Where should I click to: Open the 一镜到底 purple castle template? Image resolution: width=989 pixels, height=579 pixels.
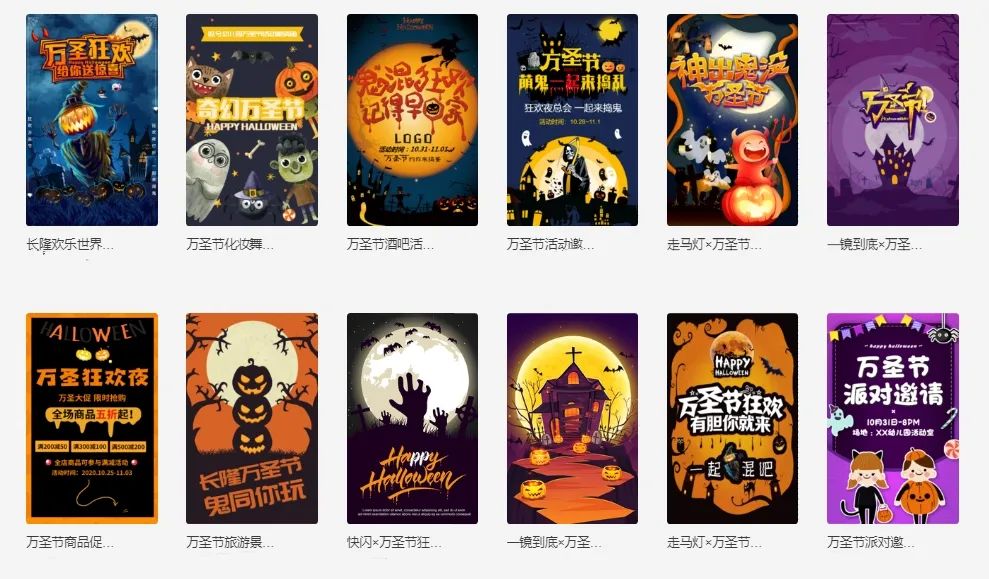(892, 120)
